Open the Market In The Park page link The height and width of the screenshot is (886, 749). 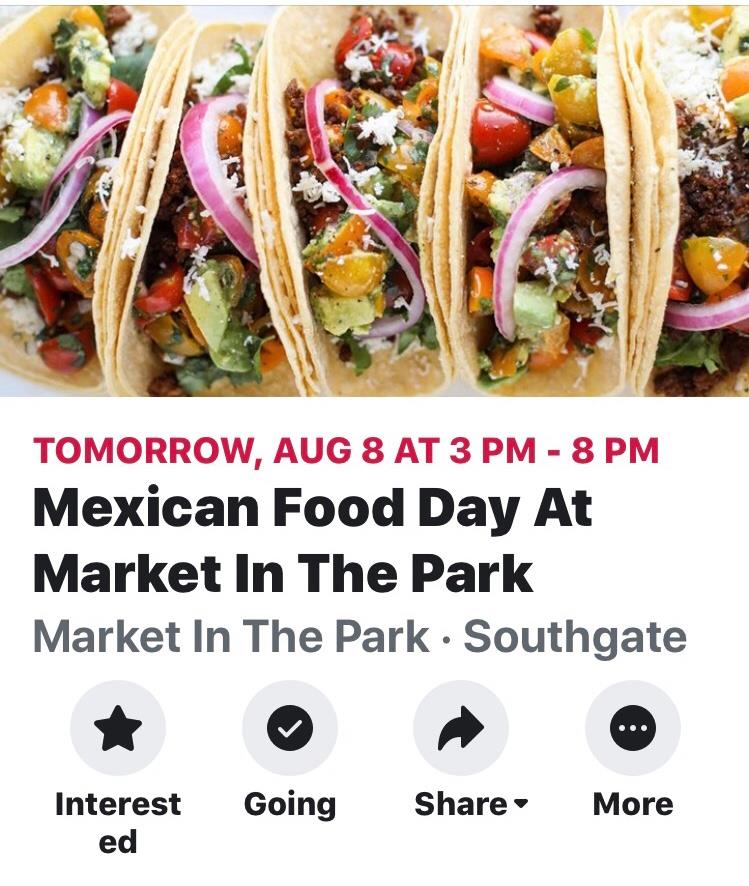click(231, 637)
